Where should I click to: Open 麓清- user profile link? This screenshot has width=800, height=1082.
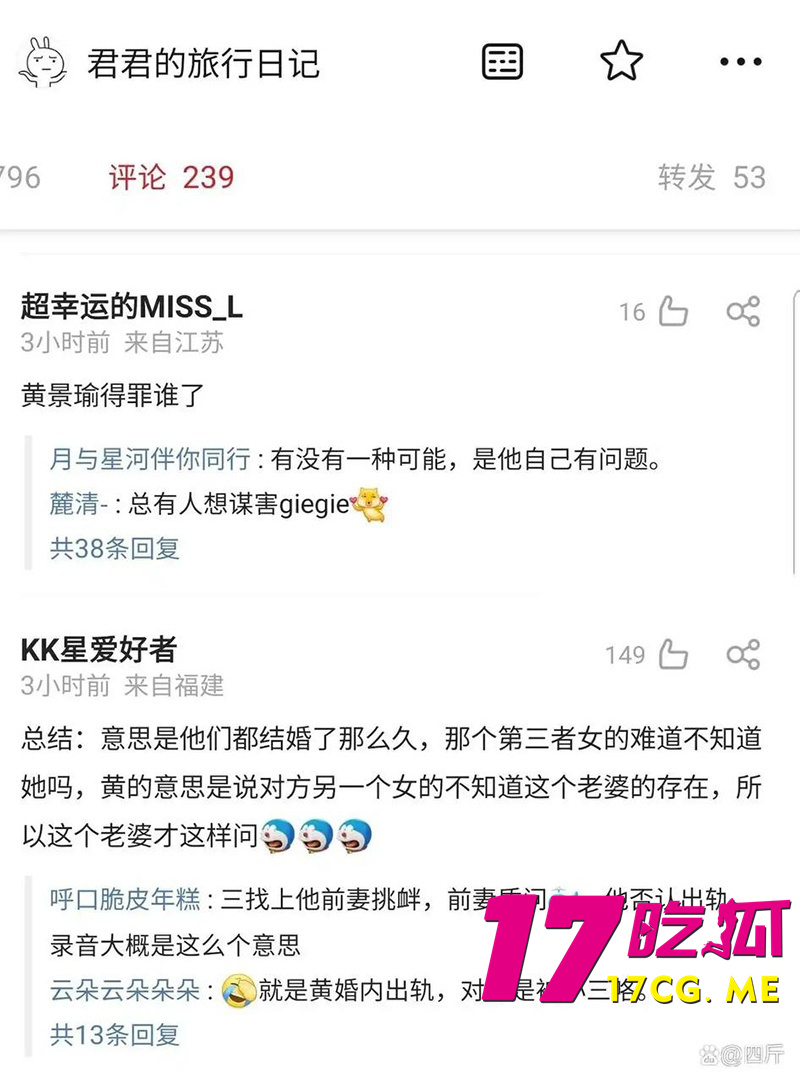(79, 505)
